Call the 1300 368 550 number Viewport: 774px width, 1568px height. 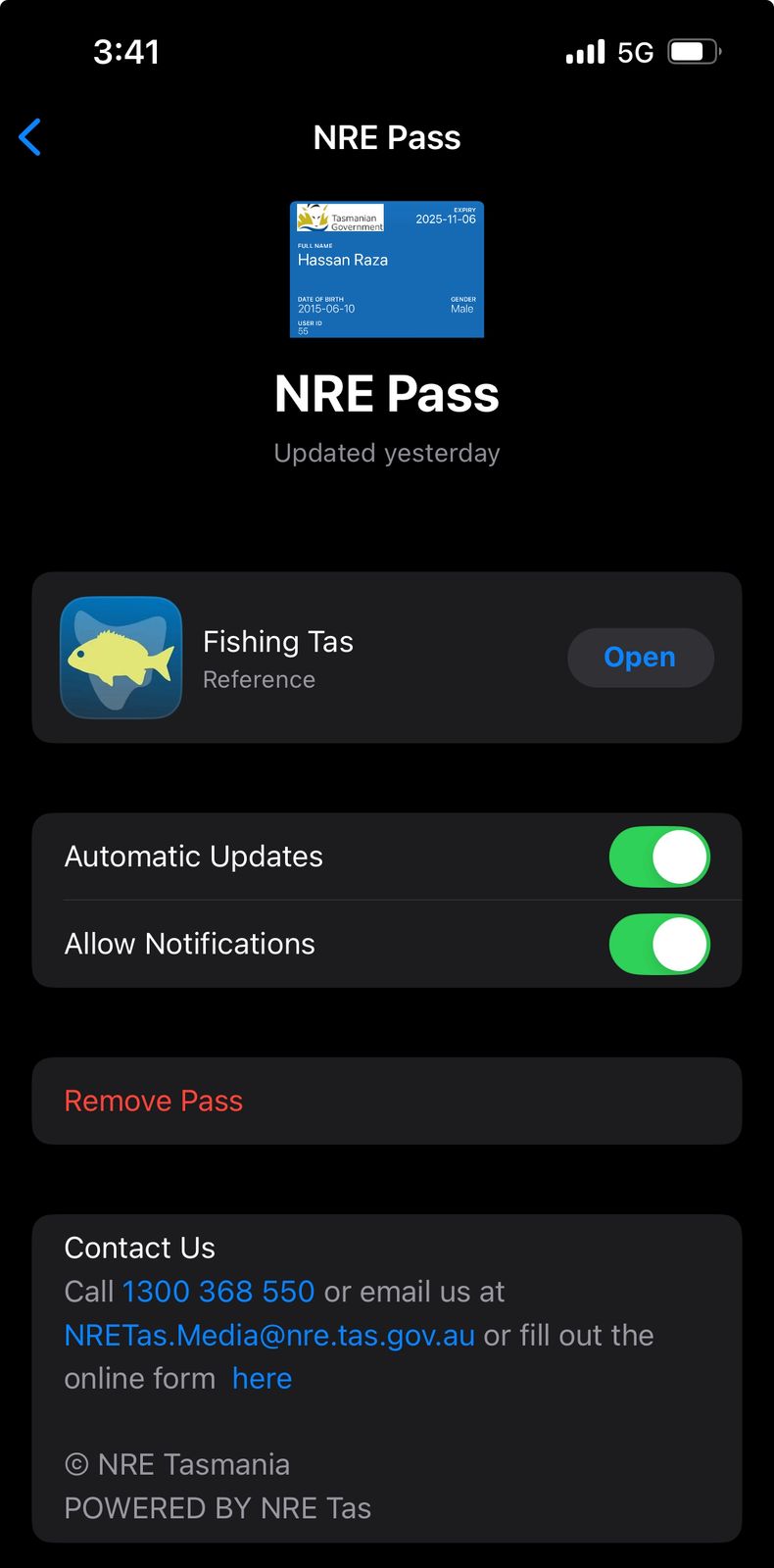click(x=218, y=1292)
